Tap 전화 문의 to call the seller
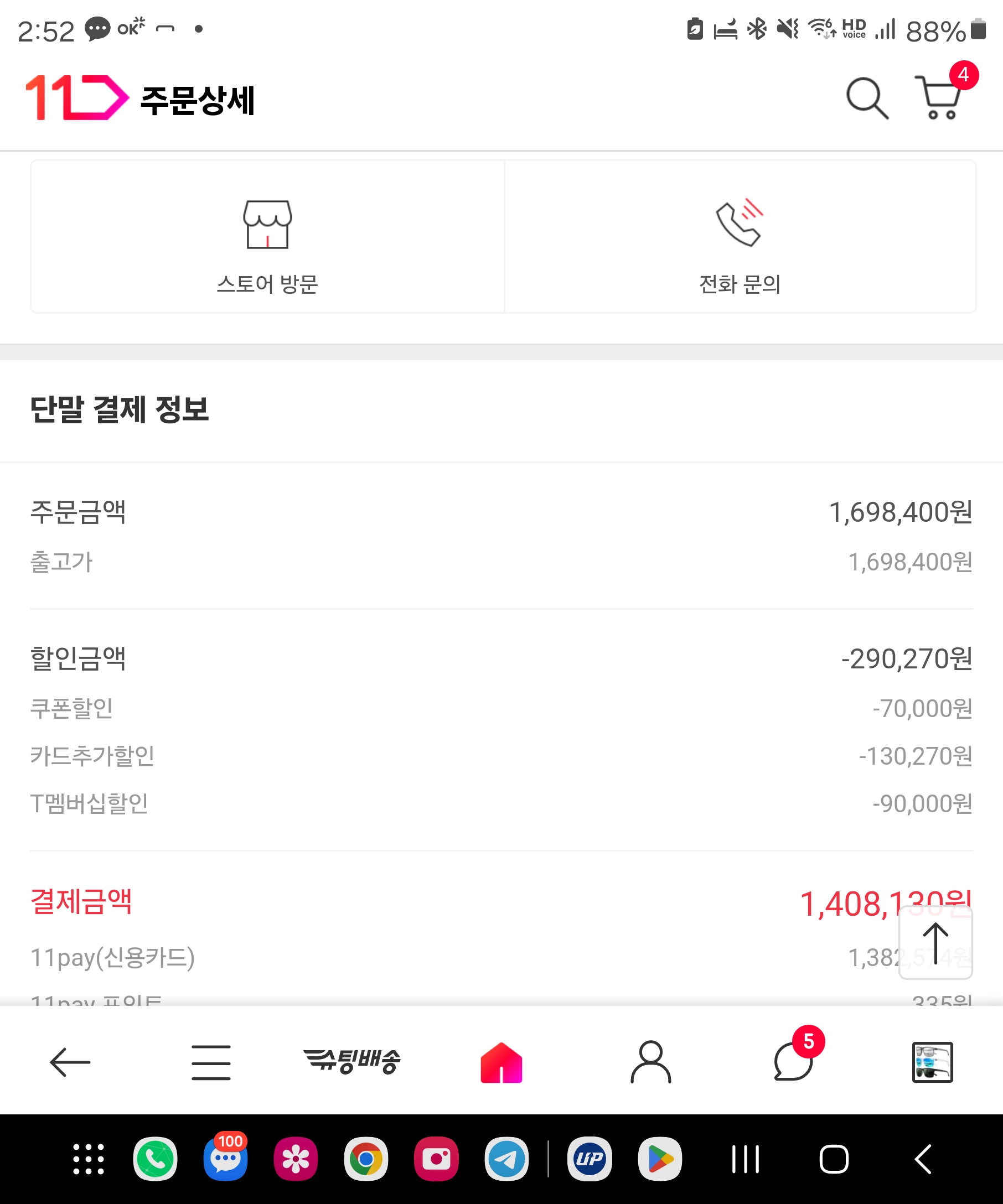 pos(740,237)
